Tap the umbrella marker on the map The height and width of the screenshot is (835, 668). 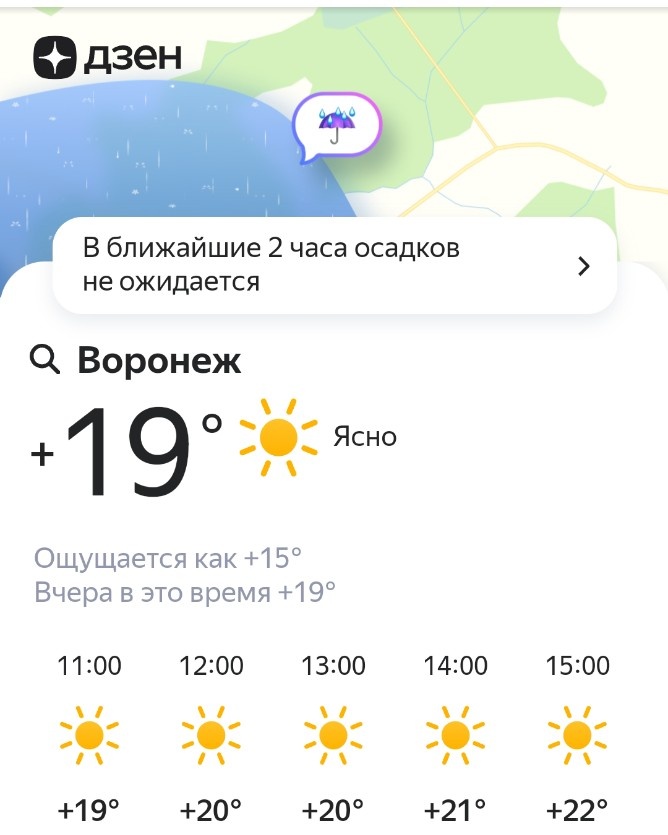click(337, 125)
